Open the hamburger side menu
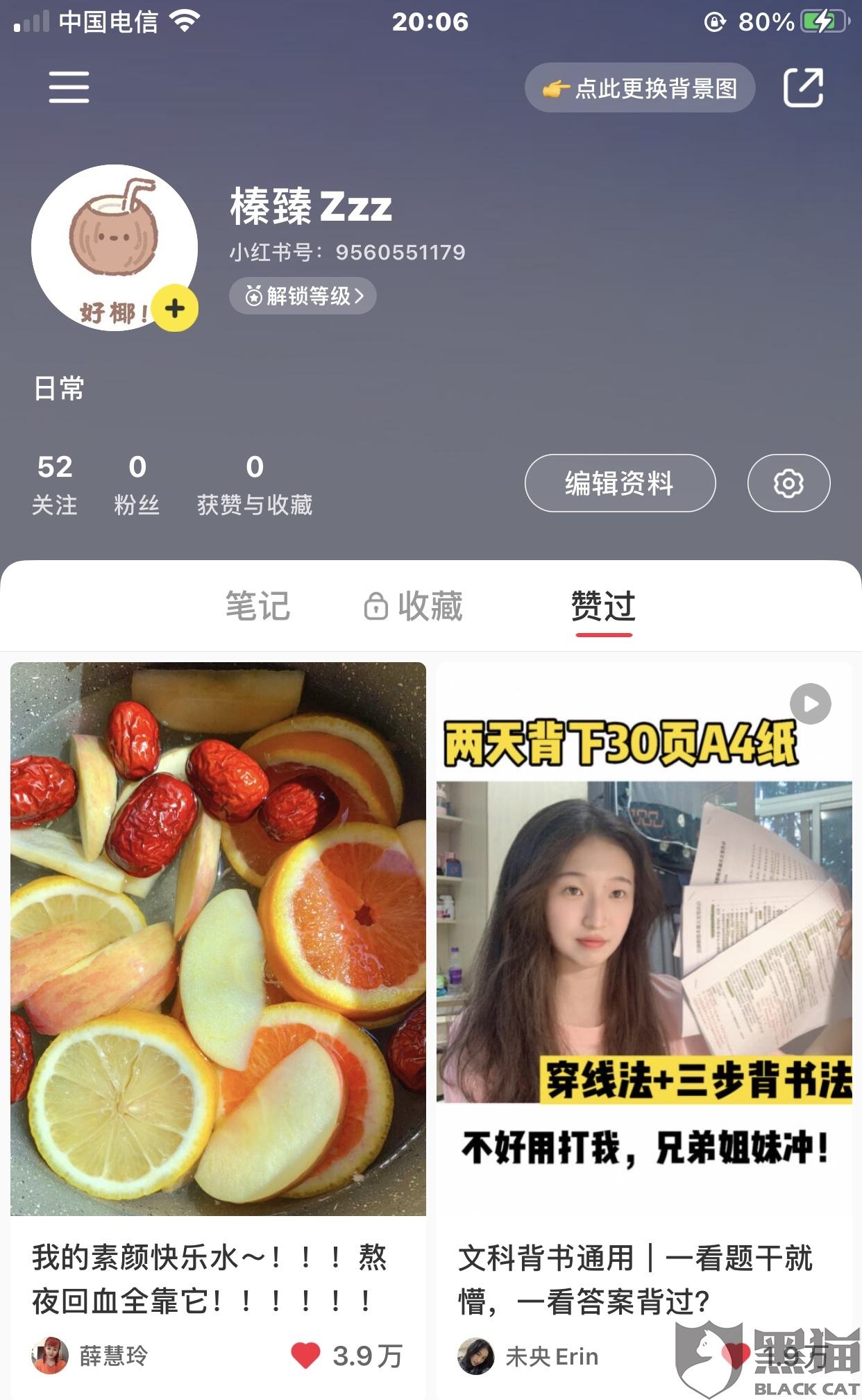Screen dimensions: 862x1400 tap(69, 87)
